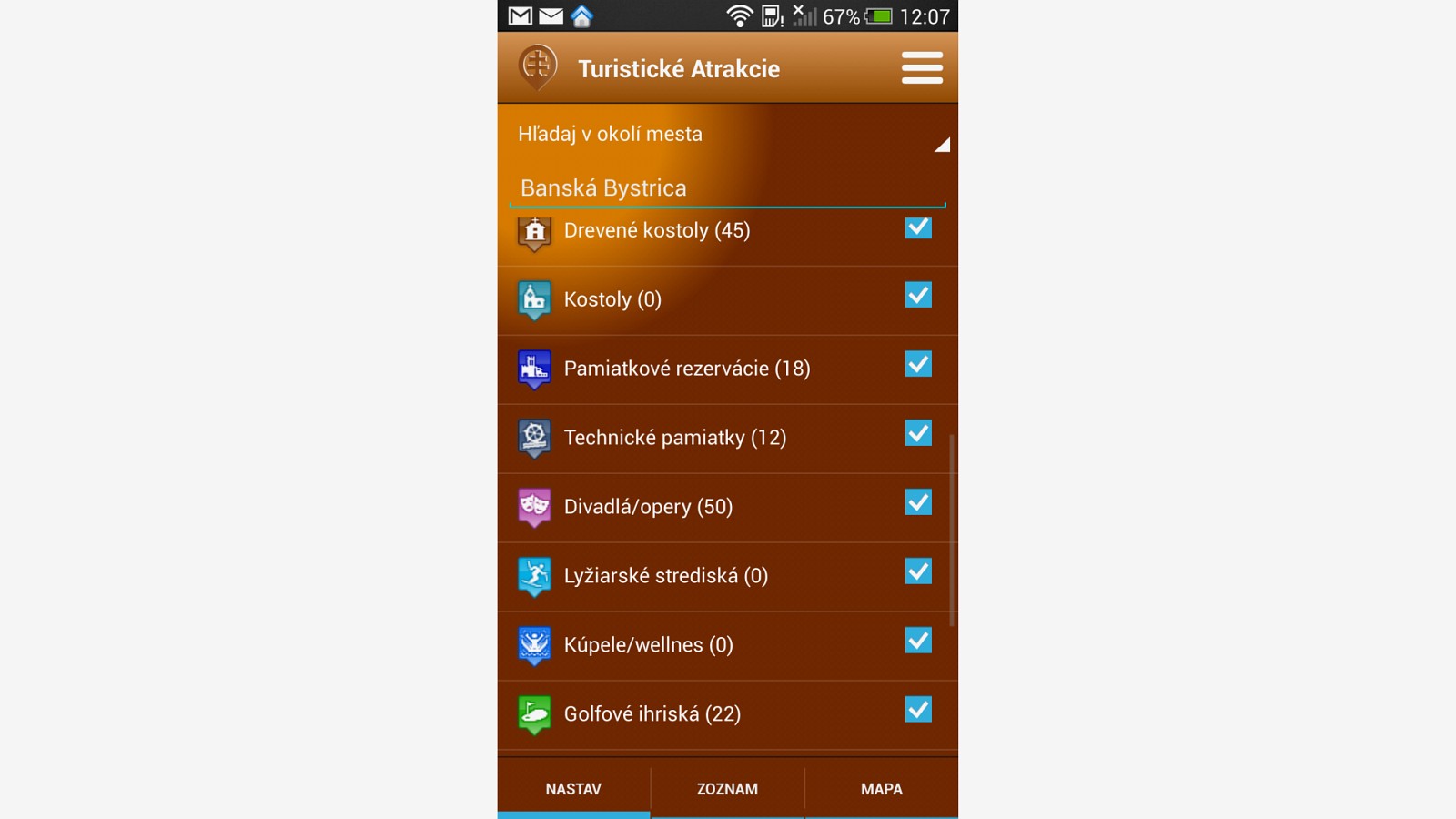Select the NASTAV tab
Viewport: 1456px width, 819px height.
click(573, 789)
